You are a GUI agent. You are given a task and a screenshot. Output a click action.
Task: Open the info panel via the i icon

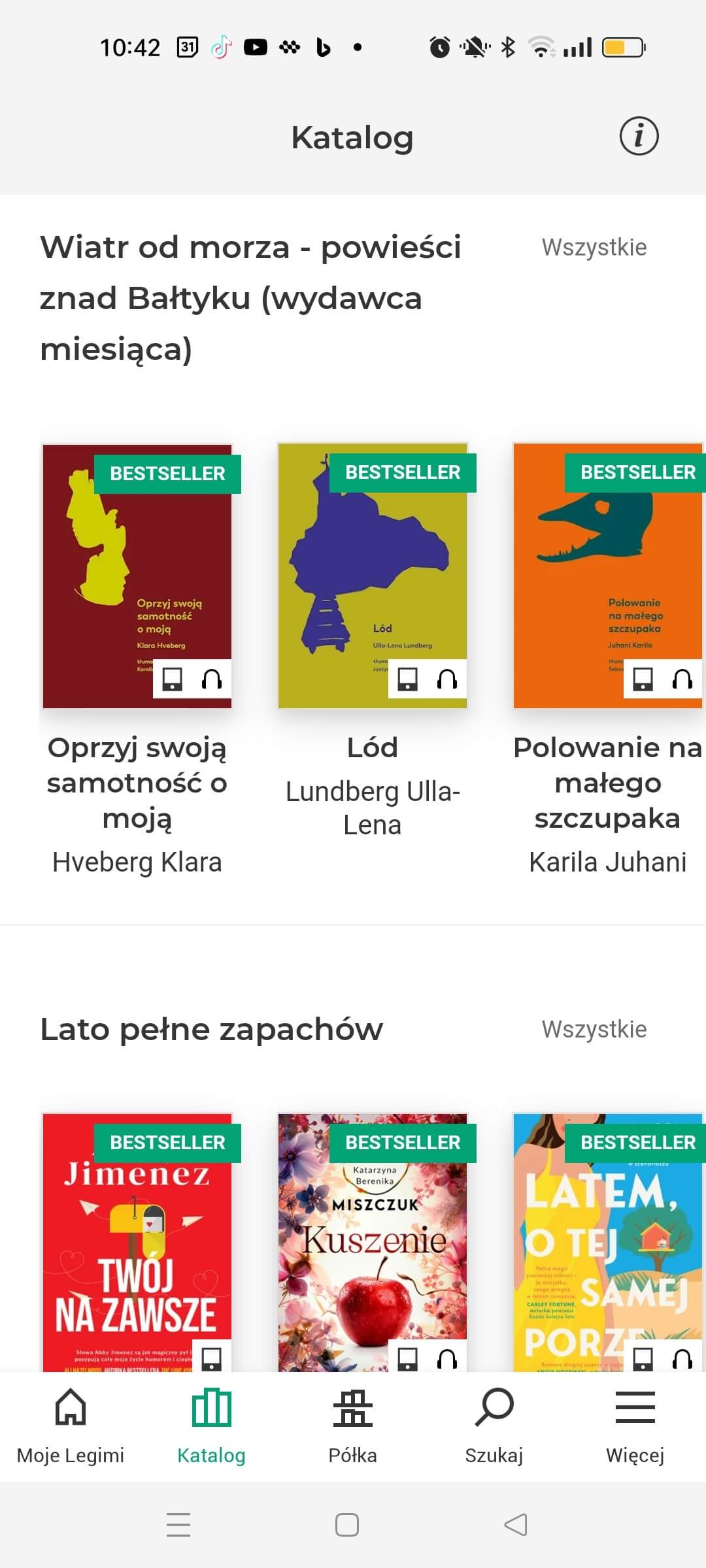(639, 137)
